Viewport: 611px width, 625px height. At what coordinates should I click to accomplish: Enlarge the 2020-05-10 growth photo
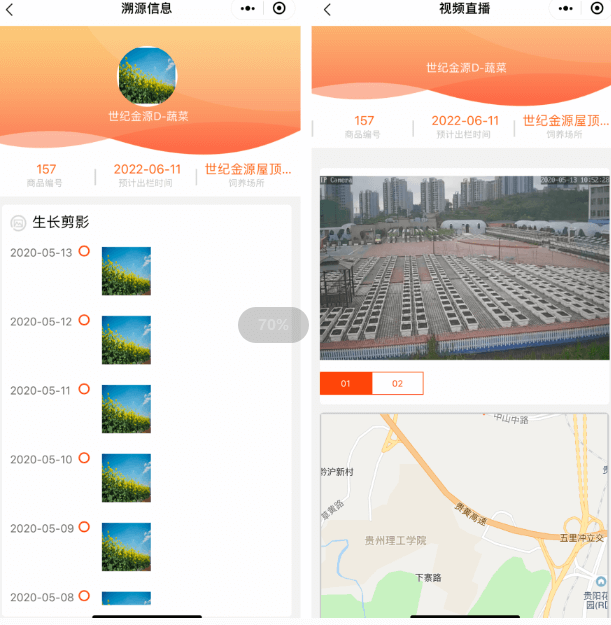[126, 478]
